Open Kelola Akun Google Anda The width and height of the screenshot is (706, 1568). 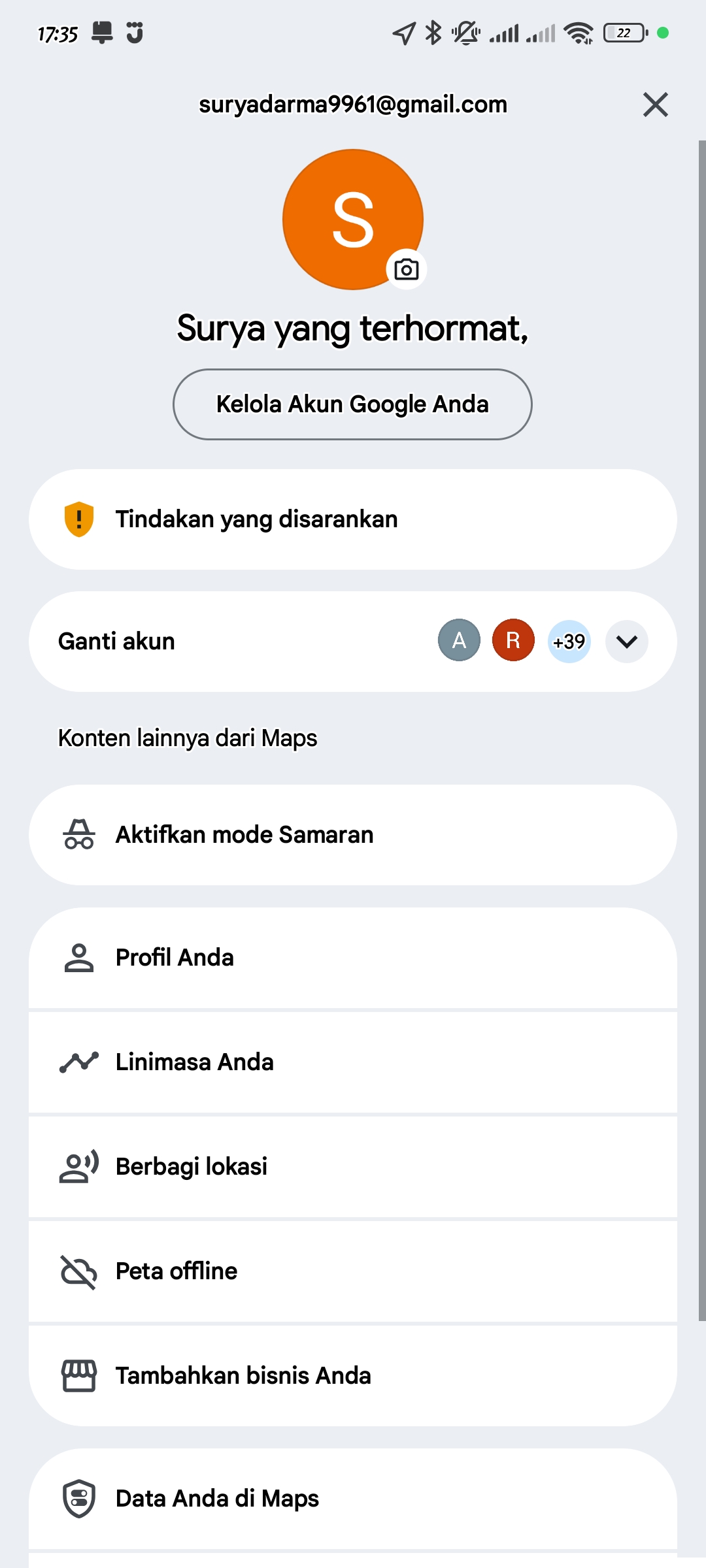pos(352,404)
